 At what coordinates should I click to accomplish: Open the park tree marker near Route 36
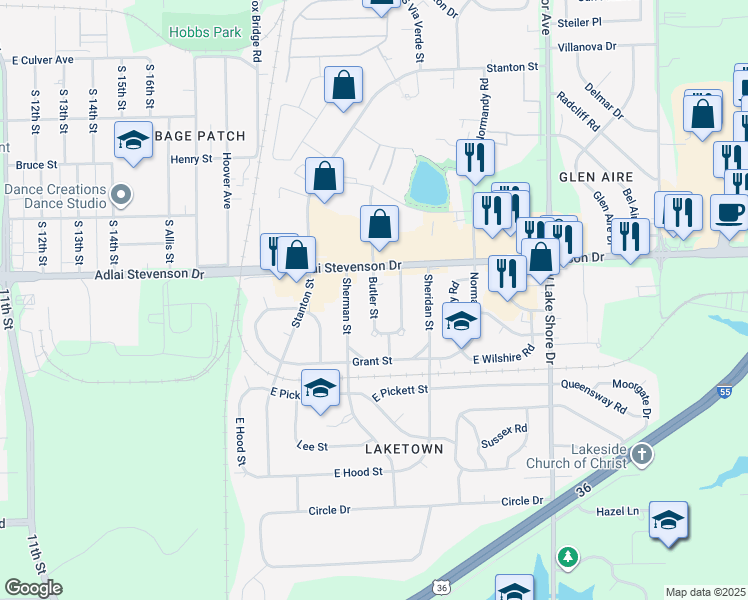pos(568,555)
